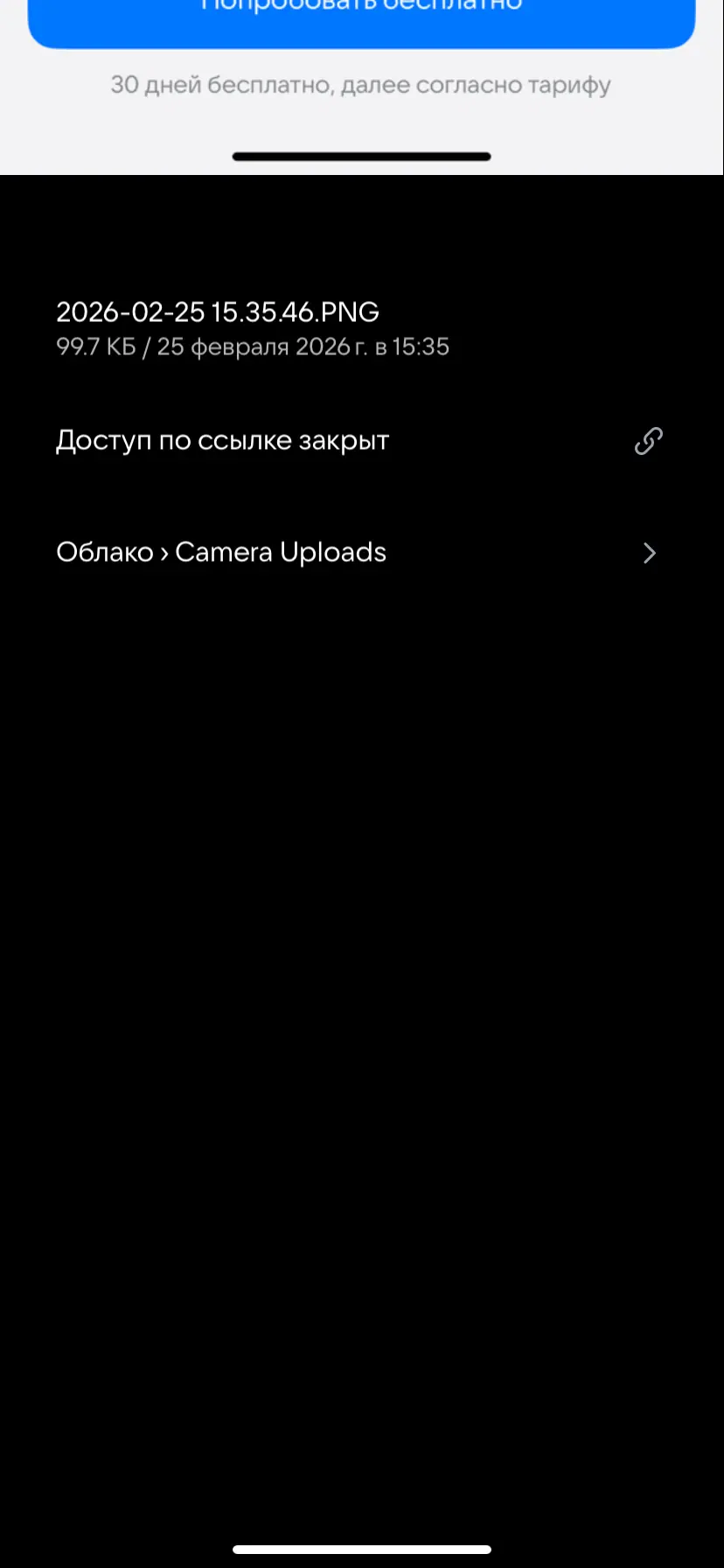Open the Облако › Camera Uploads folder row

[359, 552]
